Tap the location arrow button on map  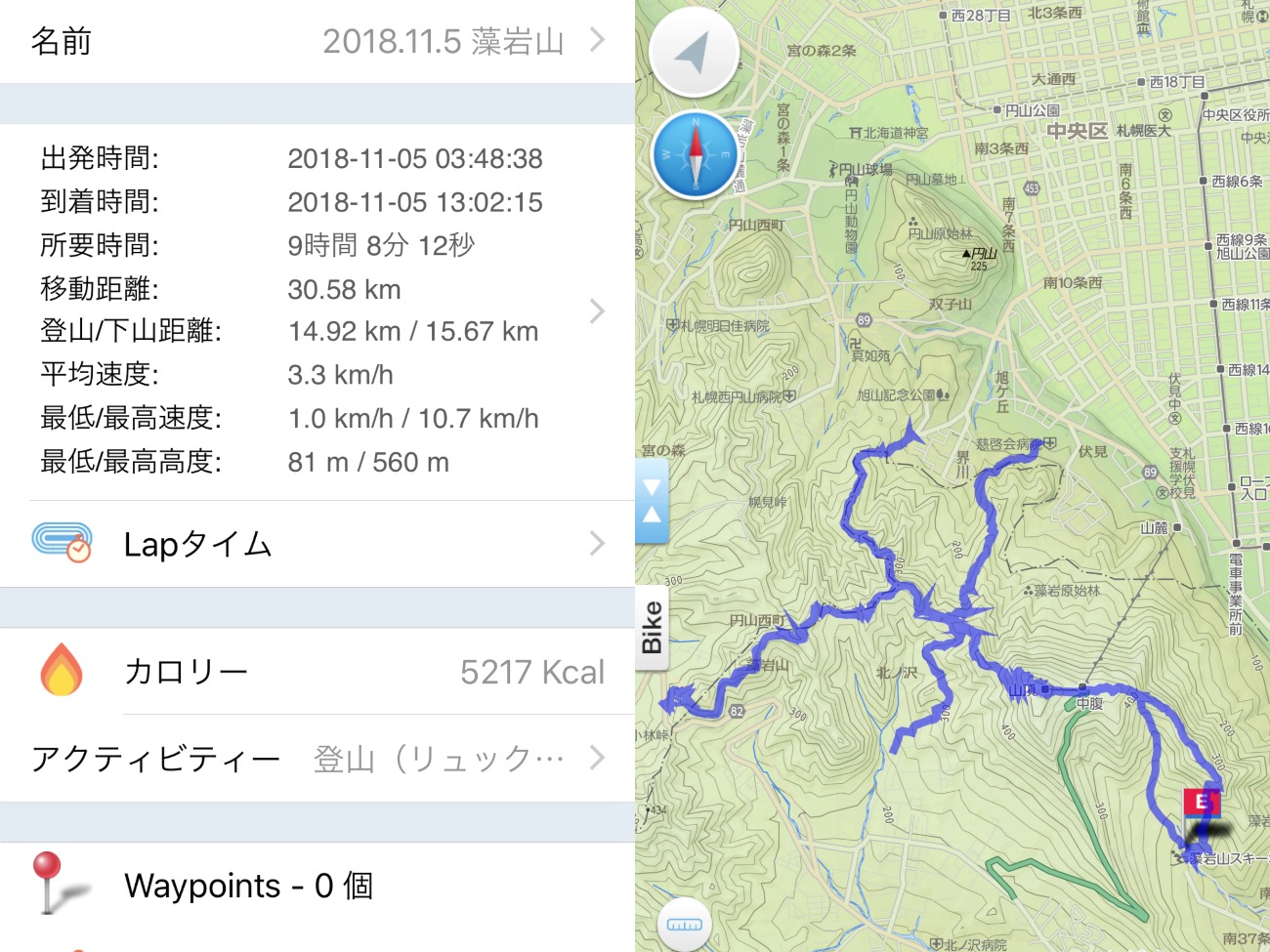pyautogui.click(x=694, y=52)
